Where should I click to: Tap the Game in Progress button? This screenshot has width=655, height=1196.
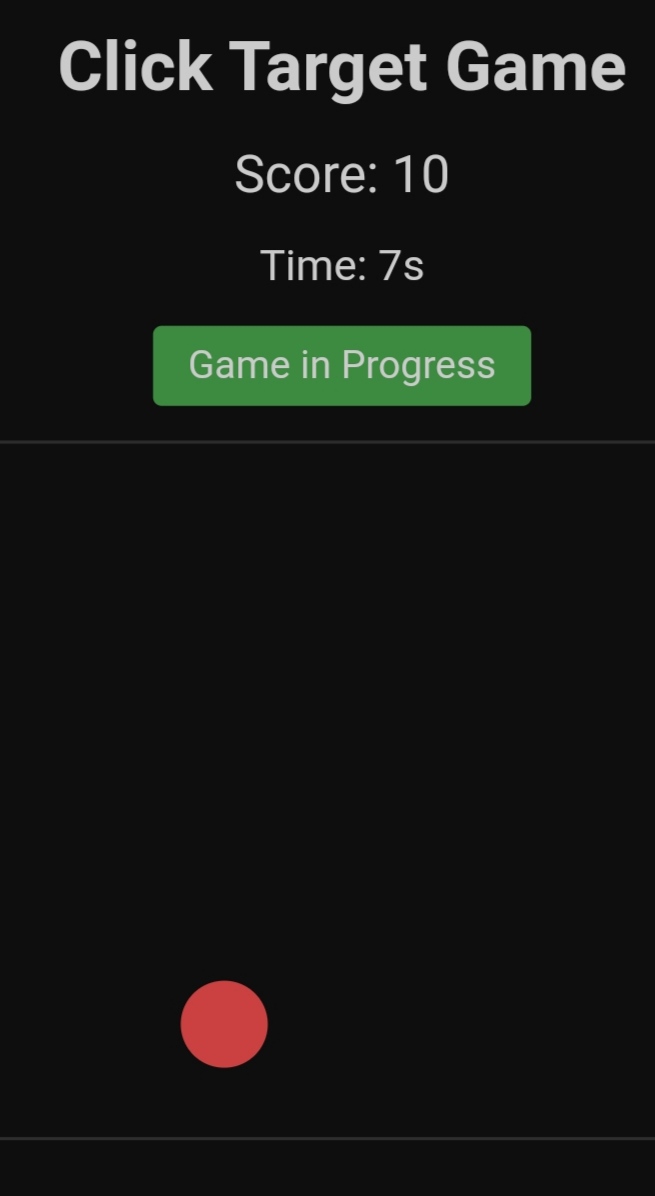coord(342,365)
